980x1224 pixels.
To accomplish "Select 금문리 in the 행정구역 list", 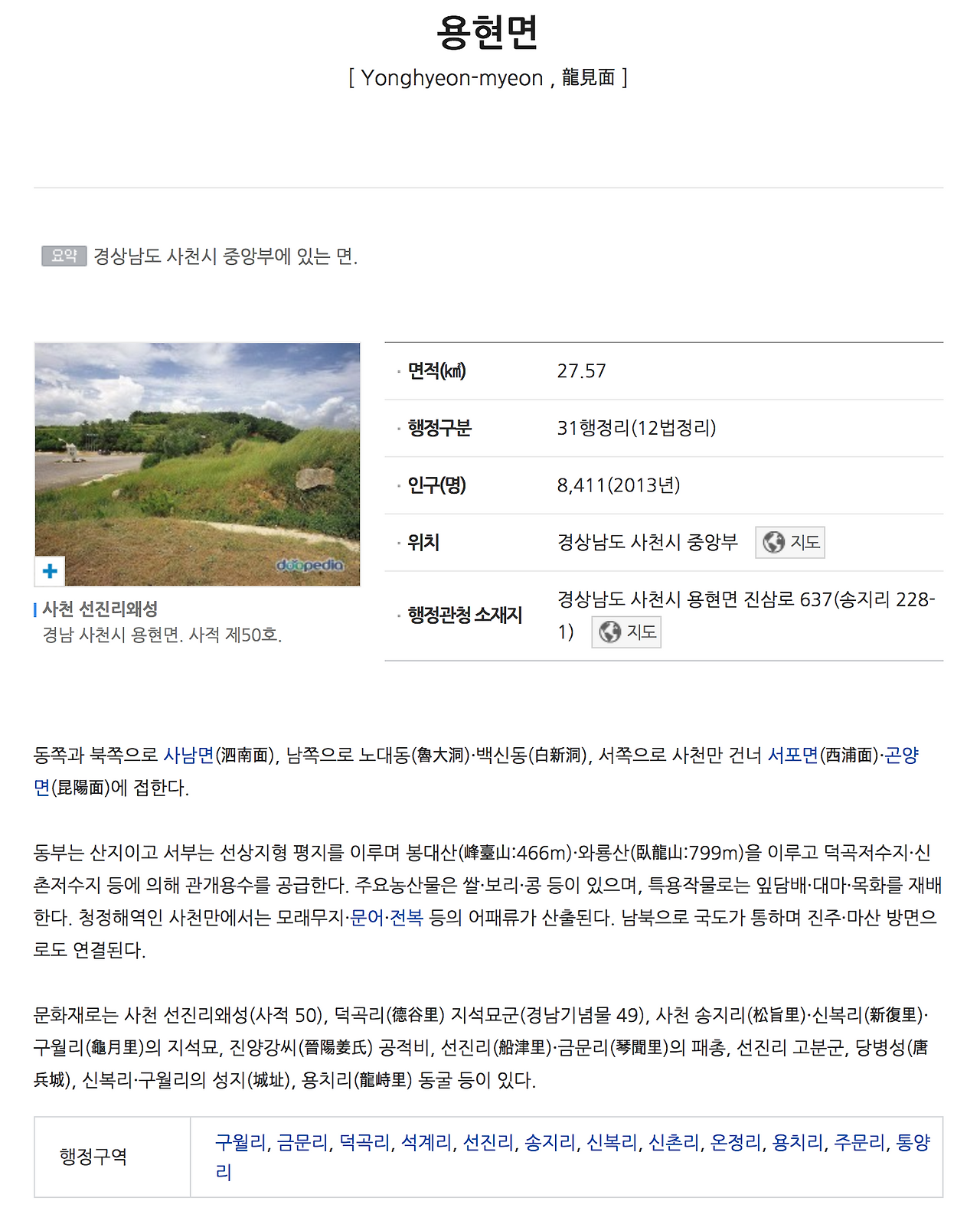I will pyautogui.click(x=302, y=1143).
